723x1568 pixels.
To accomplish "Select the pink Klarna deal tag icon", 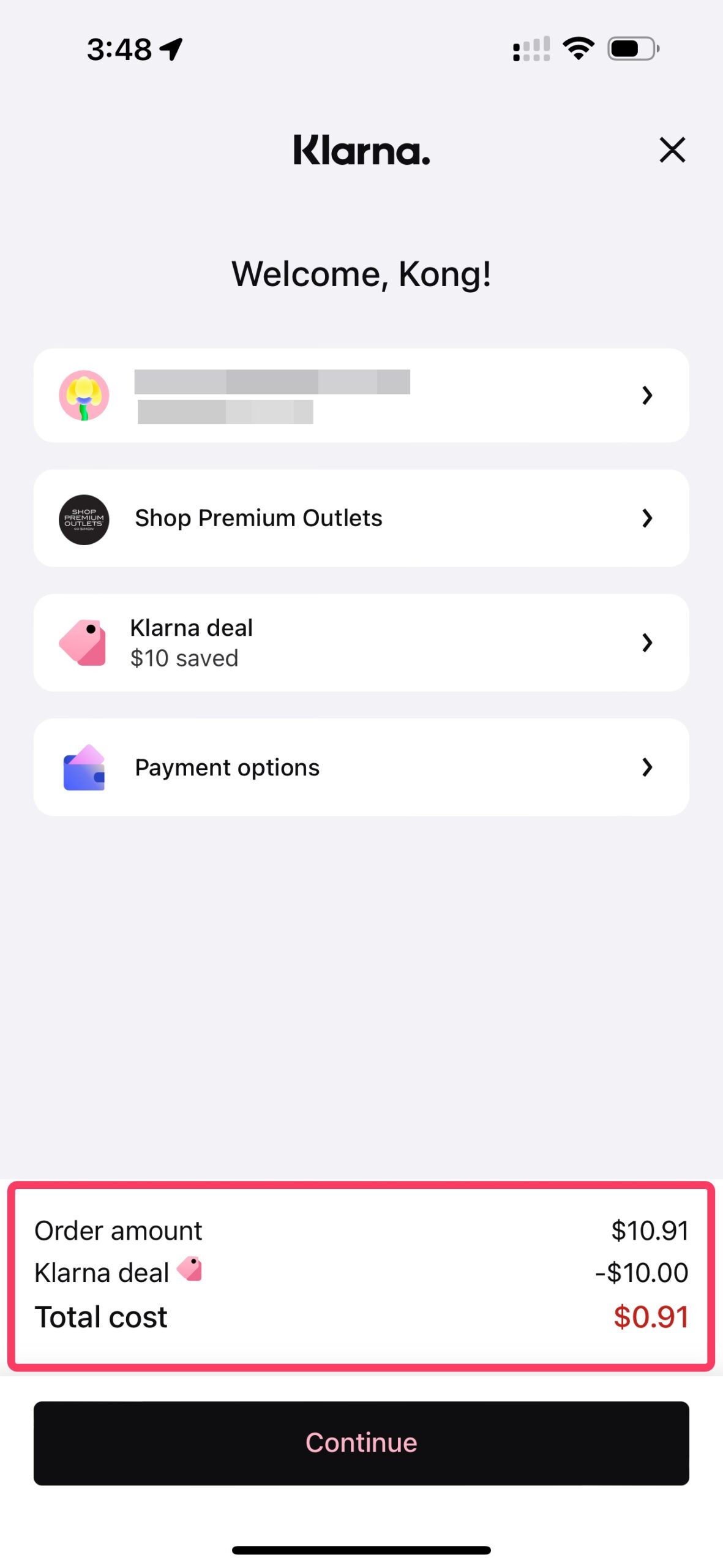I will (x=84, y=642).
